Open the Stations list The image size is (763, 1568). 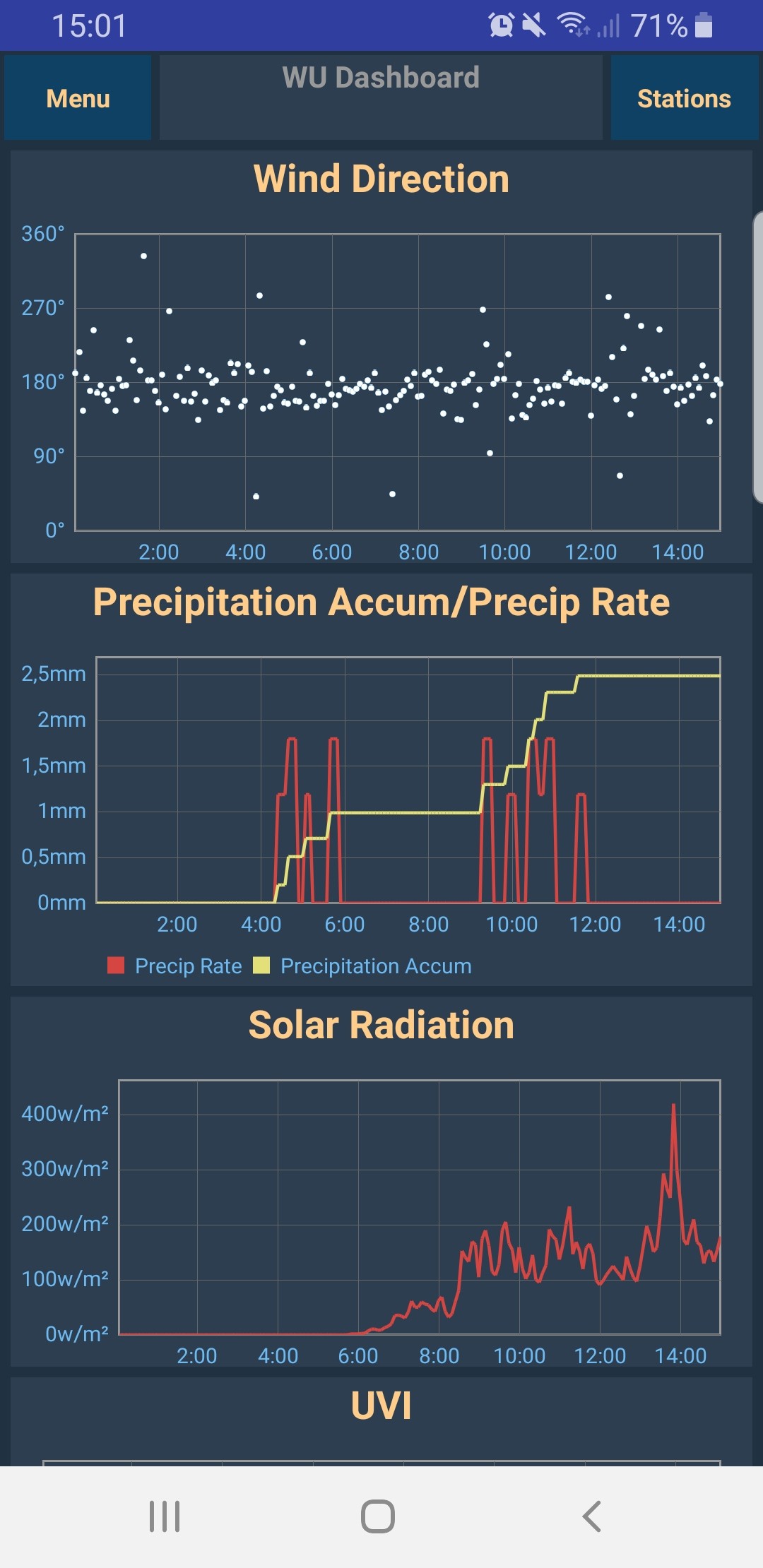pyautogui.click(x=684, y=97)
